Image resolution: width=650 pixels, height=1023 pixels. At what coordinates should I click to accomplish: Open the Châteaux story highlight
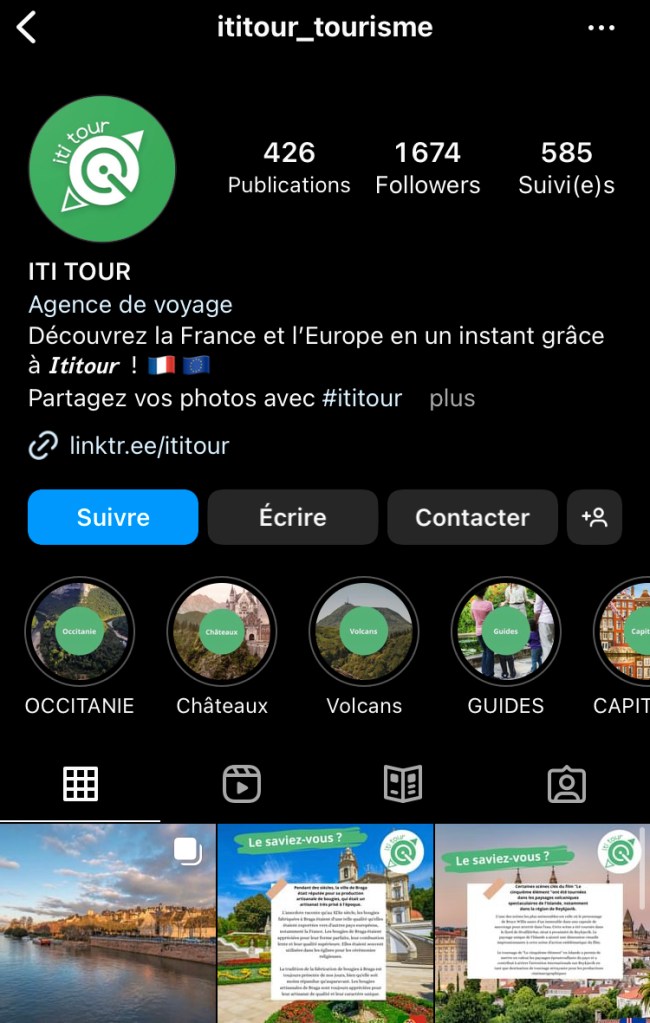point(222,632)
